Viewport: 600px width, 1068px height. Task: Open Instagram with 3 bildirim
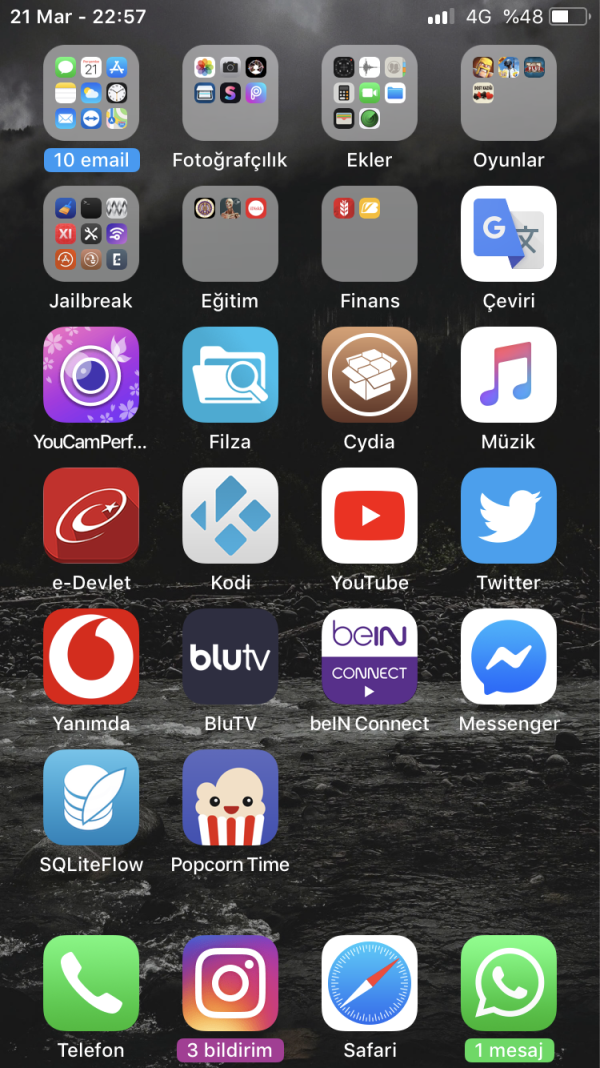click(x=230, y=983)
